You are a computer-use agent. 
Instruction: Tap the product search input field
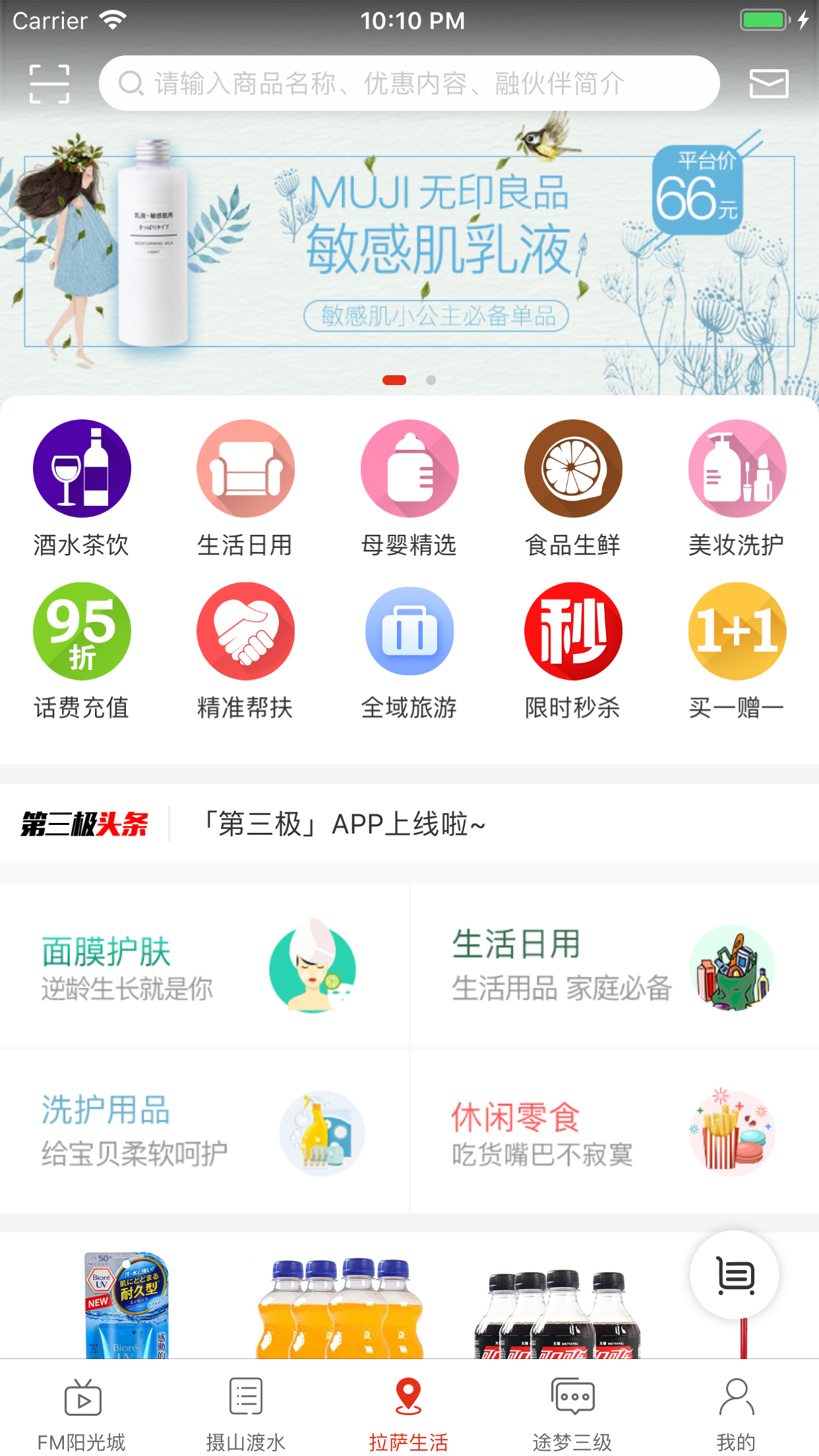coord(409,82)
